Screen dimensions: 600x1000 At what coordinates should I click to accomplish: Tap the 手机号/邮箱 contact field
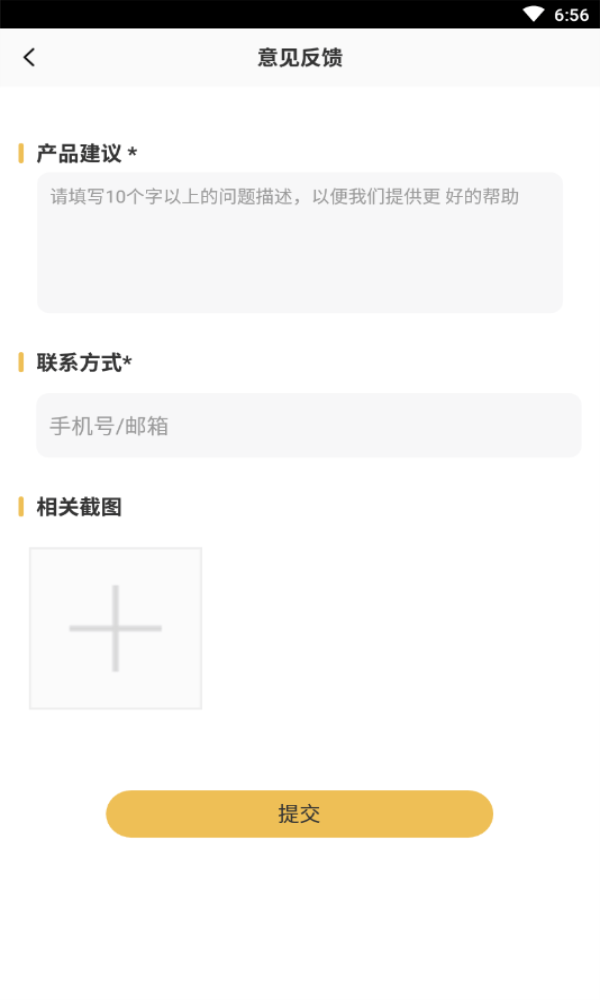point(309,425)
